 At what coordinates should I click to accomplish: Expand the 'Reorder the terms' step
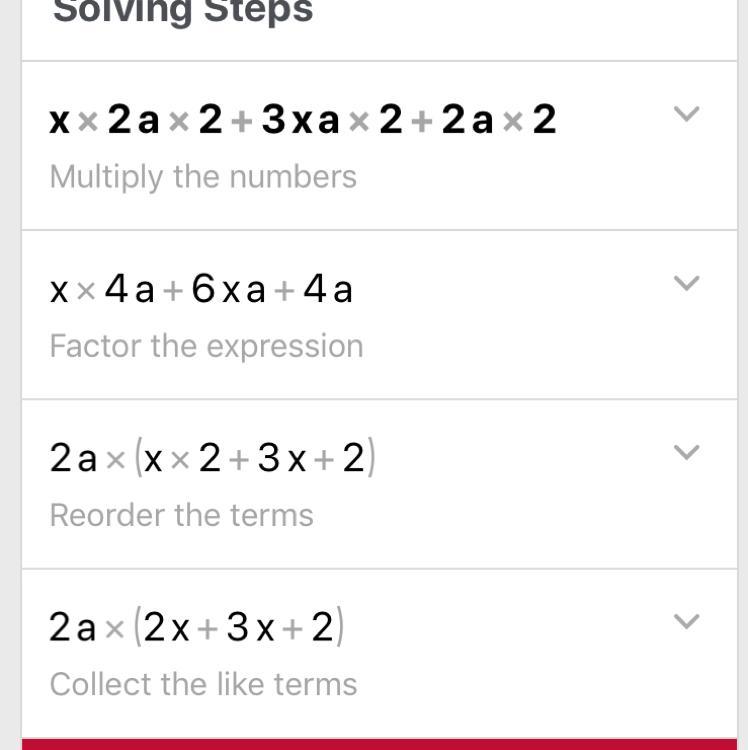click(x=685, y=452)
